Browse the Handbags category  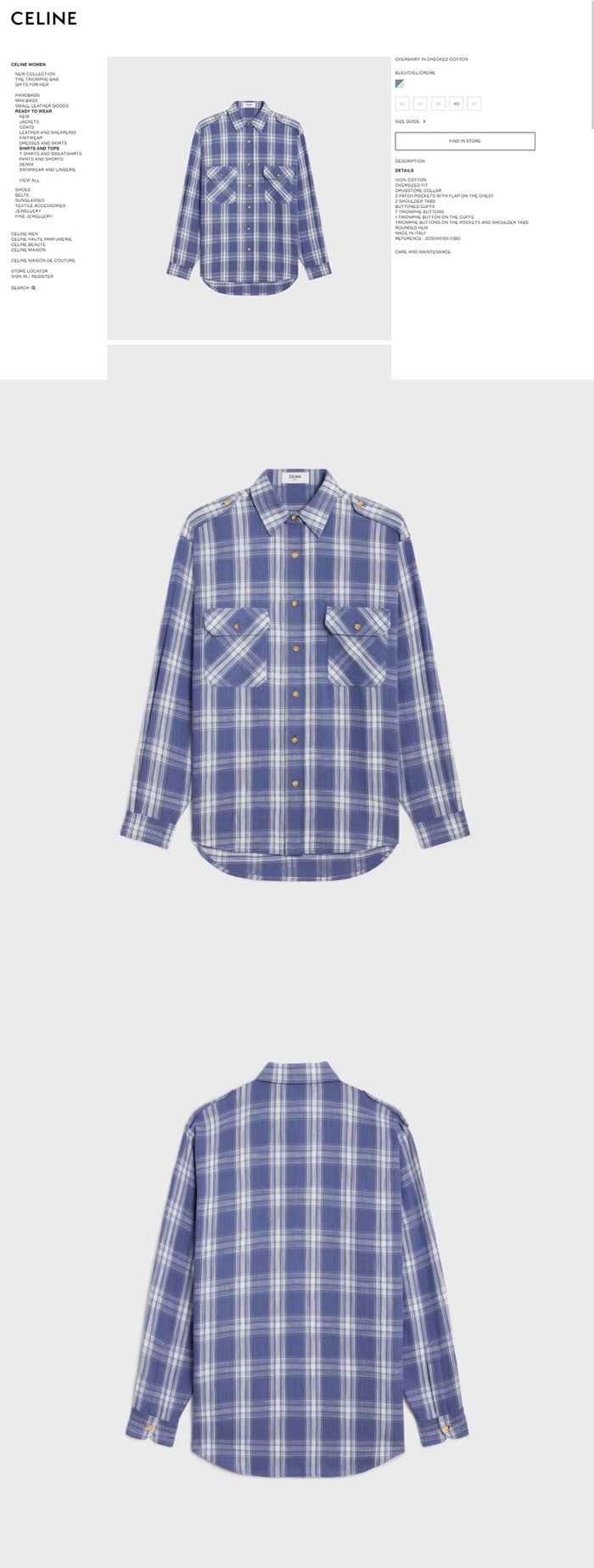click(27, 95)
